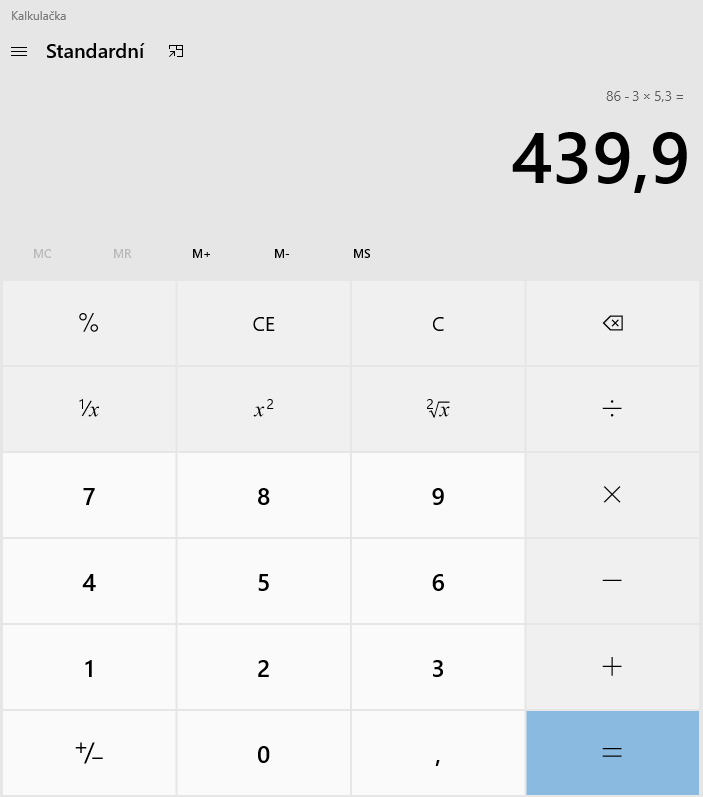Flip the sign with the +/- key
703x797 pixels.
coord(89,753)
